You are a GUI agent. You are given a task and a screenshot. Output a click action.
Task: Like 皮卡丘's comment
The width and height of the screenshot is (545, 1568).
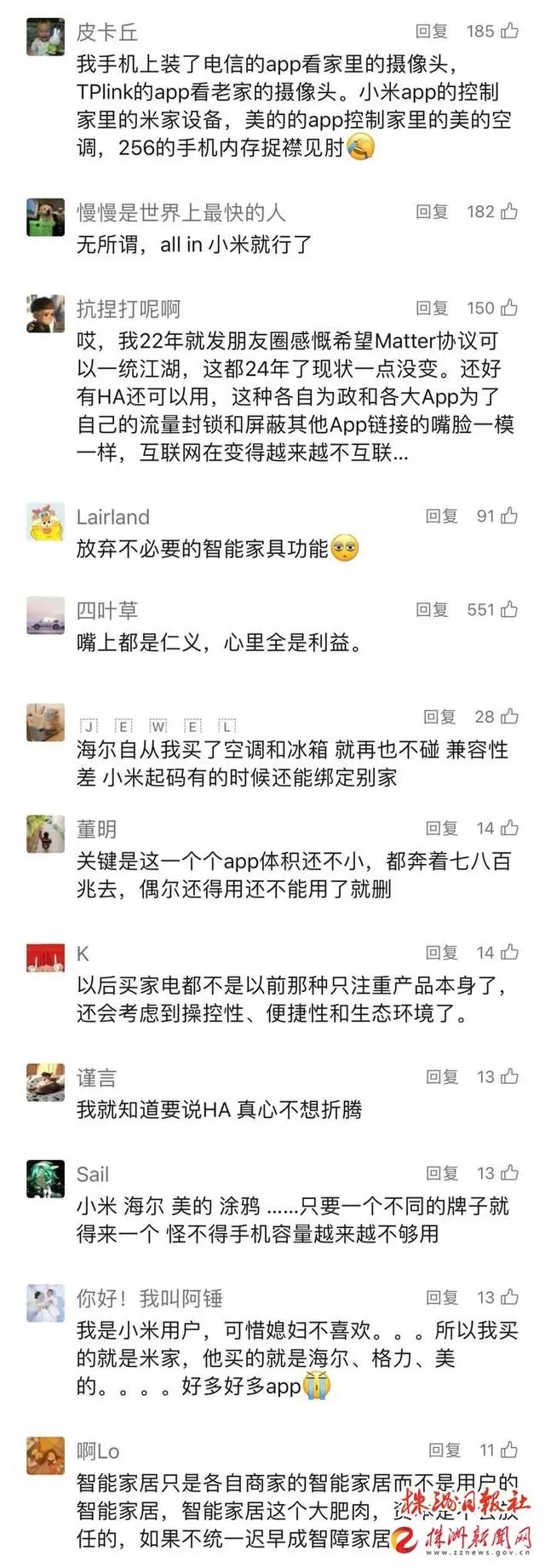point(509,32)
